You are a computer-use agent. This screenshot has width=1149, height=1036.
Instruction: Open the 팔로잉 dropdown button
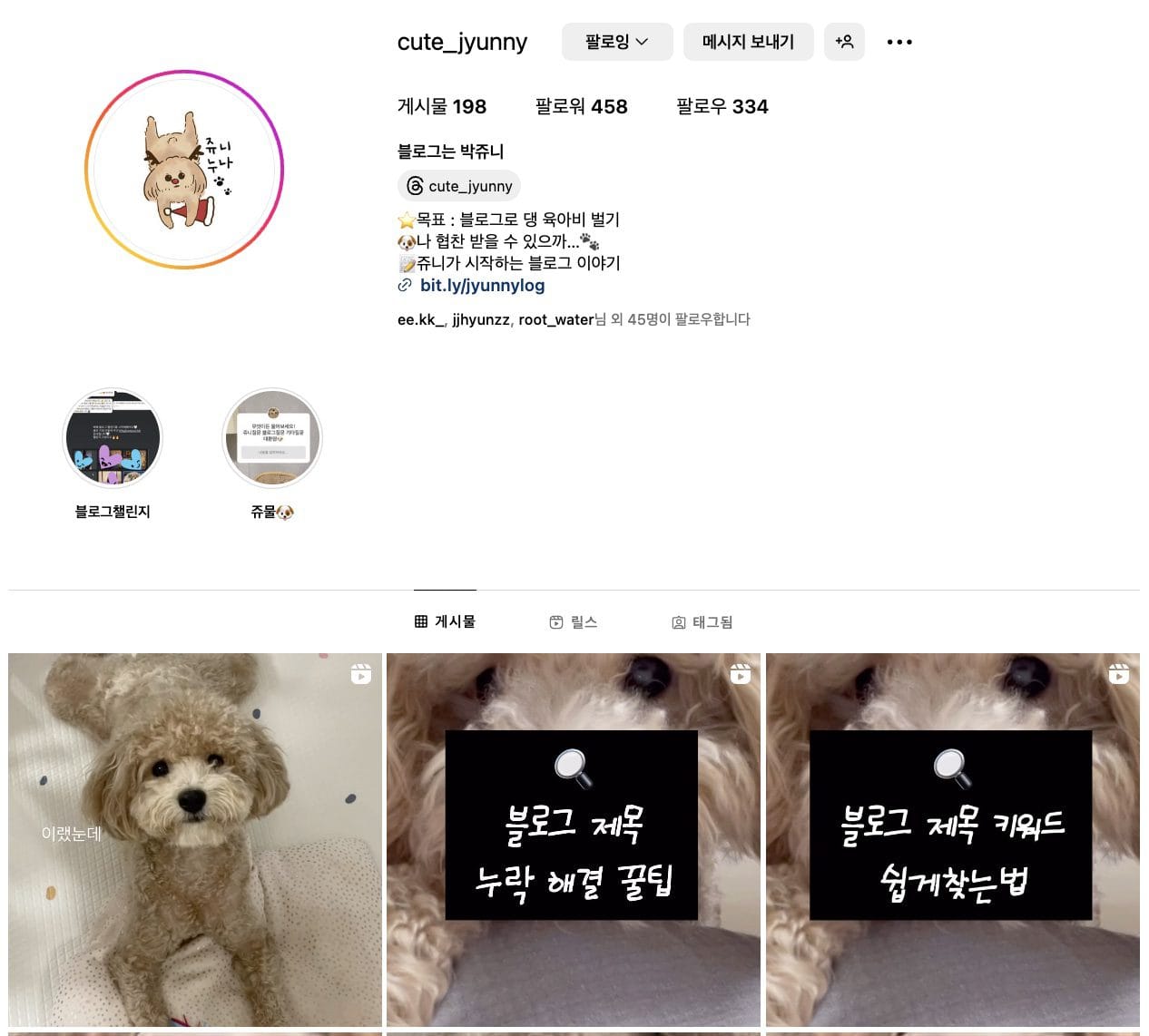[x=616, y=42]
